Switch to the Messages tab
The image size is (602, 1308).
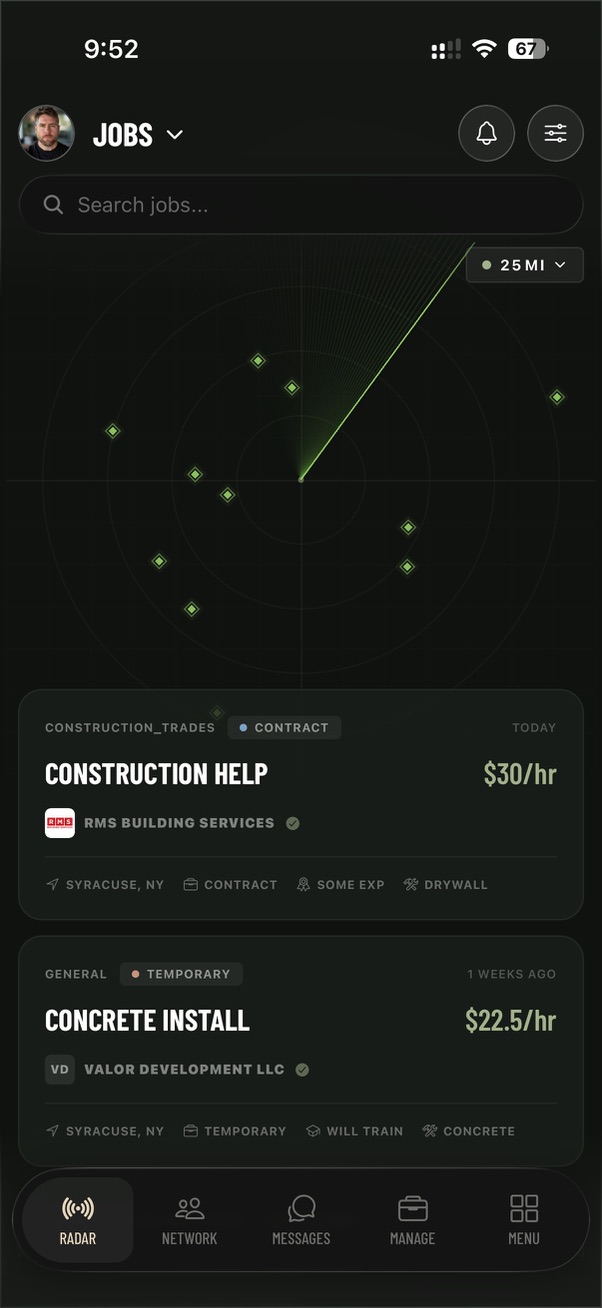click(301, 1220)
